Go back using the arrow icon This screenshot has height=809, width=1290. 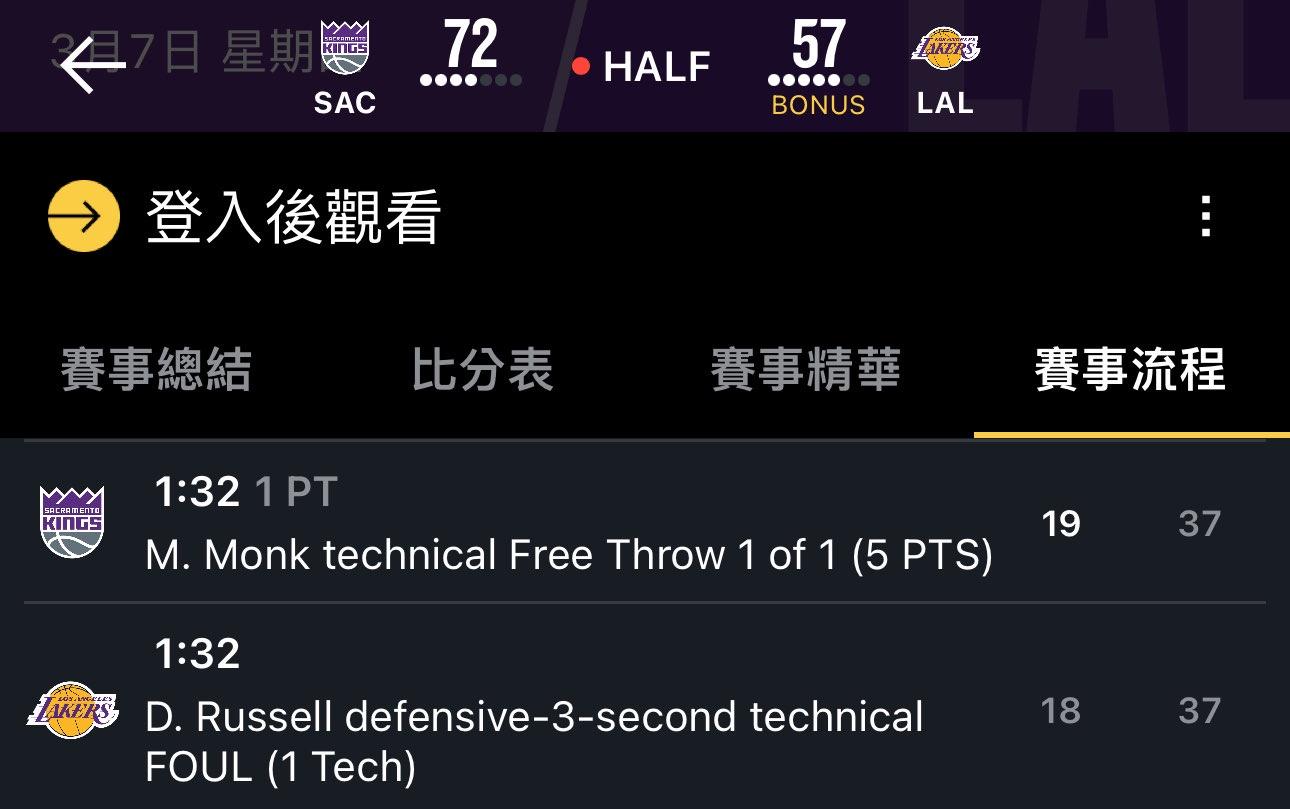tap(92, 66)
